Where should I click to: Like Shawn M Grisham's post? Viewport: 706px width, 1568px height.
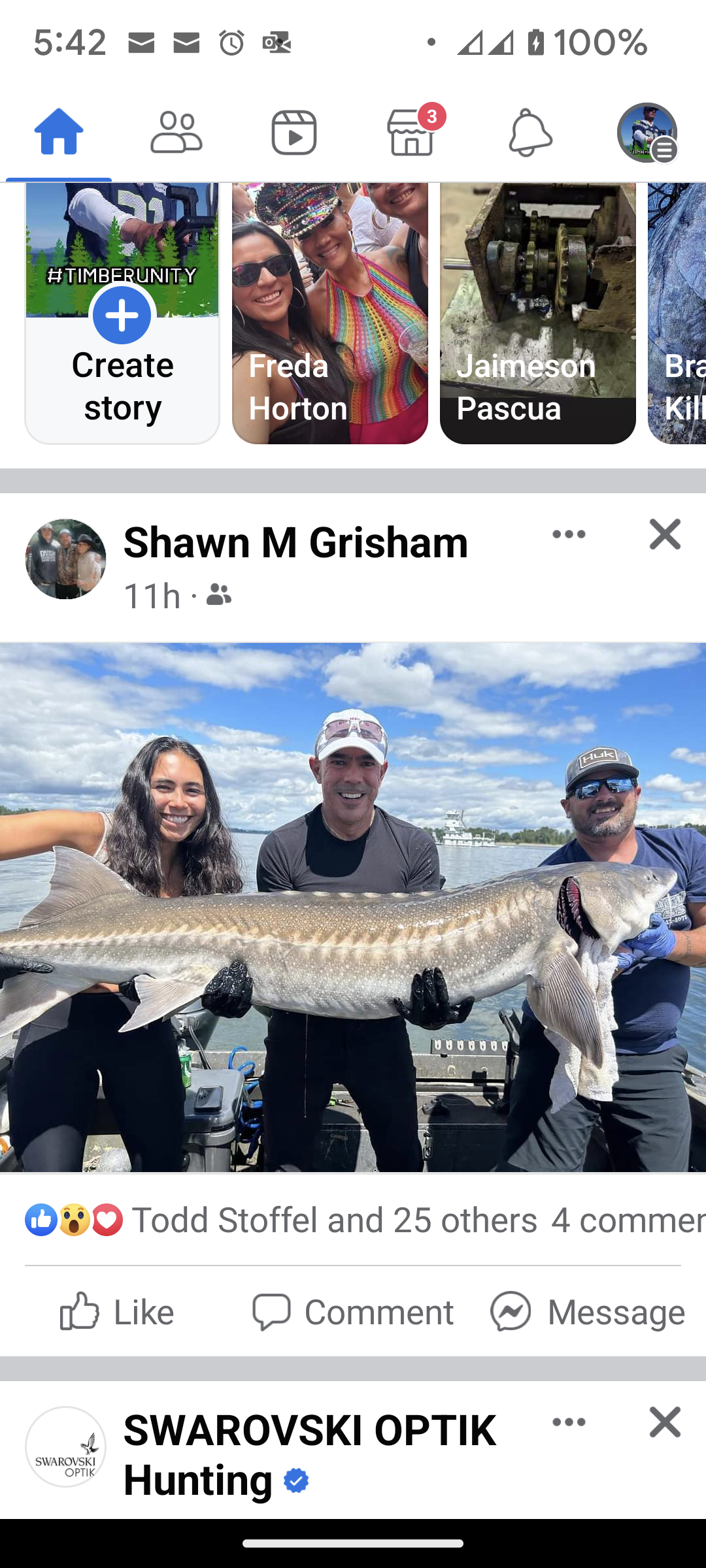(118, 1312)
